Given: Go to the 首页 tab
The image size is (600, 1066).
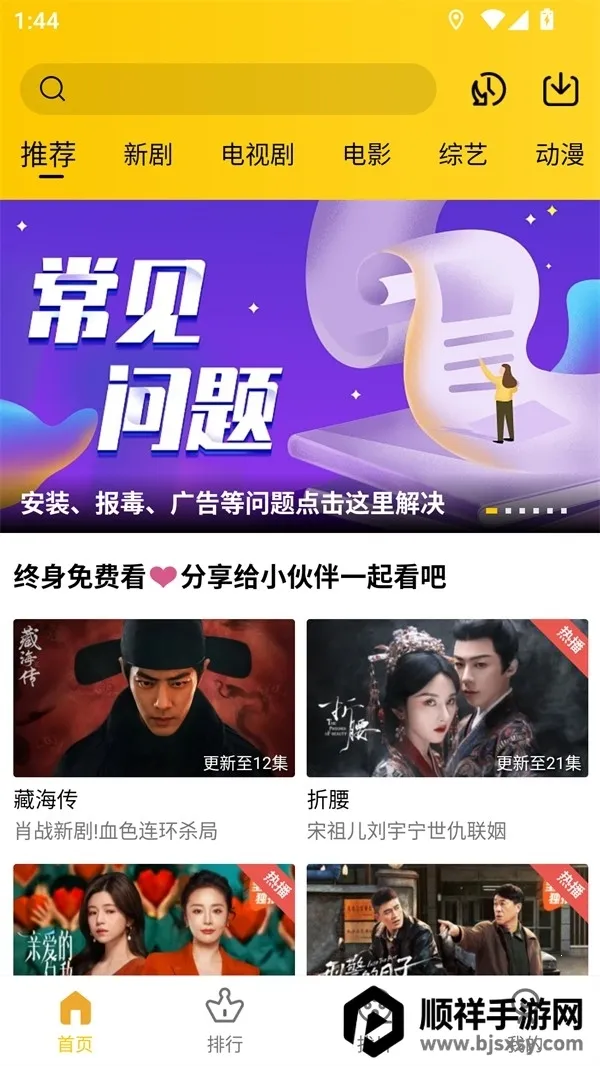Looking at the screenshot, I should (x=75, y=1022).
